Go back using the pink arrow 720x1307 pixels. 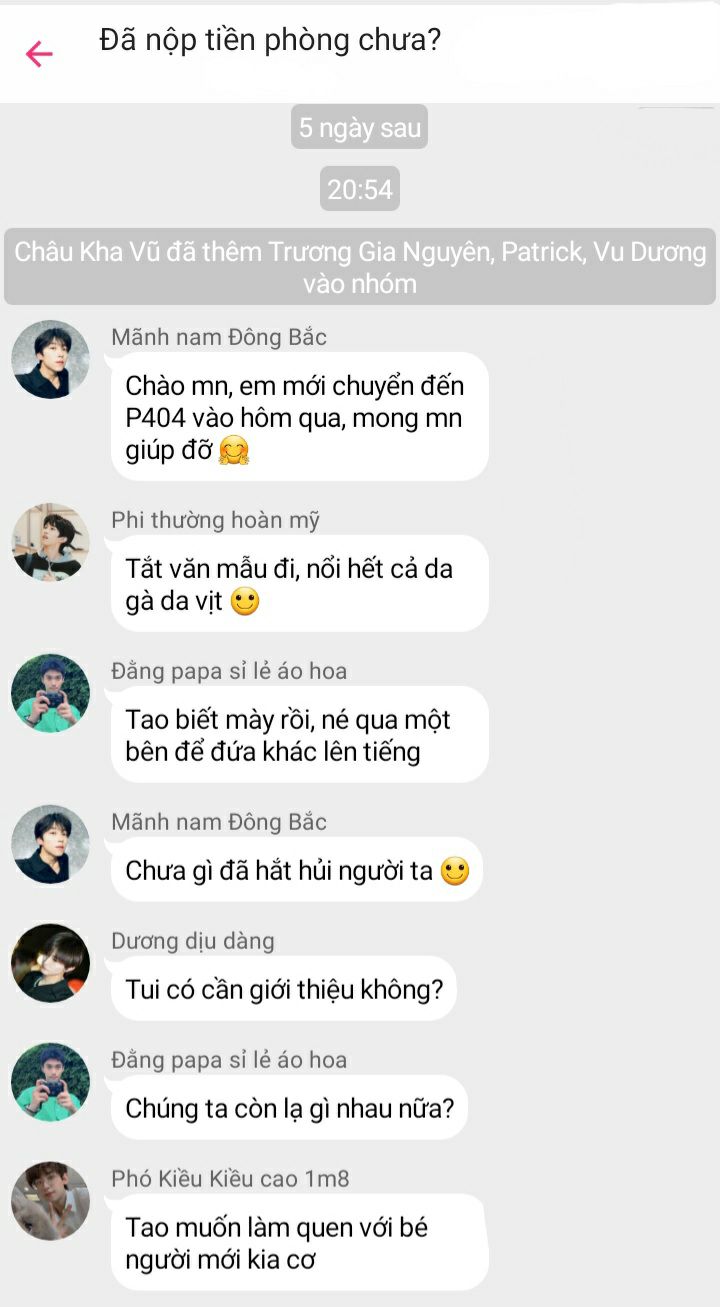[x=39, y=53]
